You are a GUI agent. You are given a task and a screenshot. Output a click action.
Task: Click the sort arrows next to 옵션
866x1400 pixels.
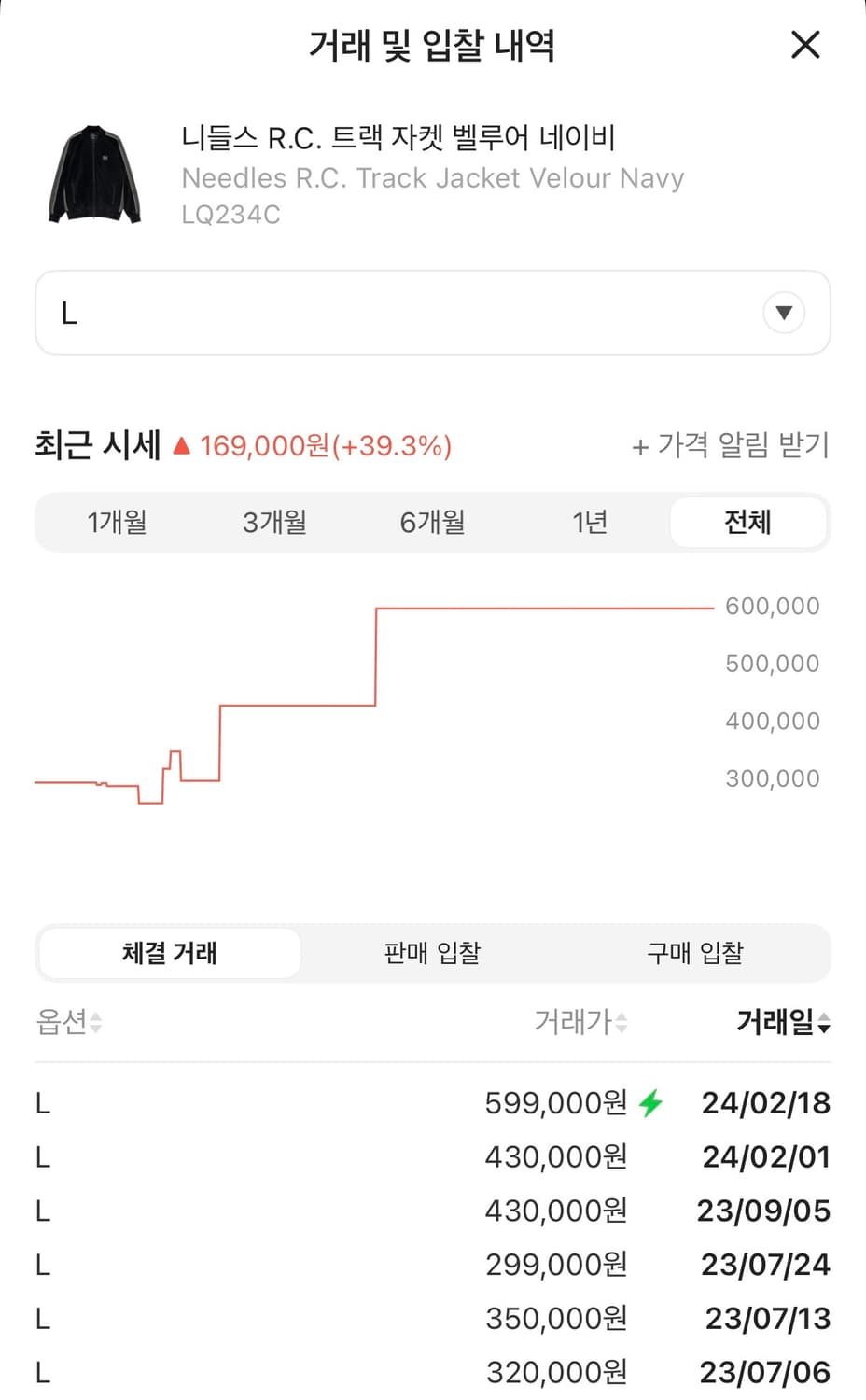(x=94, y=1024)
